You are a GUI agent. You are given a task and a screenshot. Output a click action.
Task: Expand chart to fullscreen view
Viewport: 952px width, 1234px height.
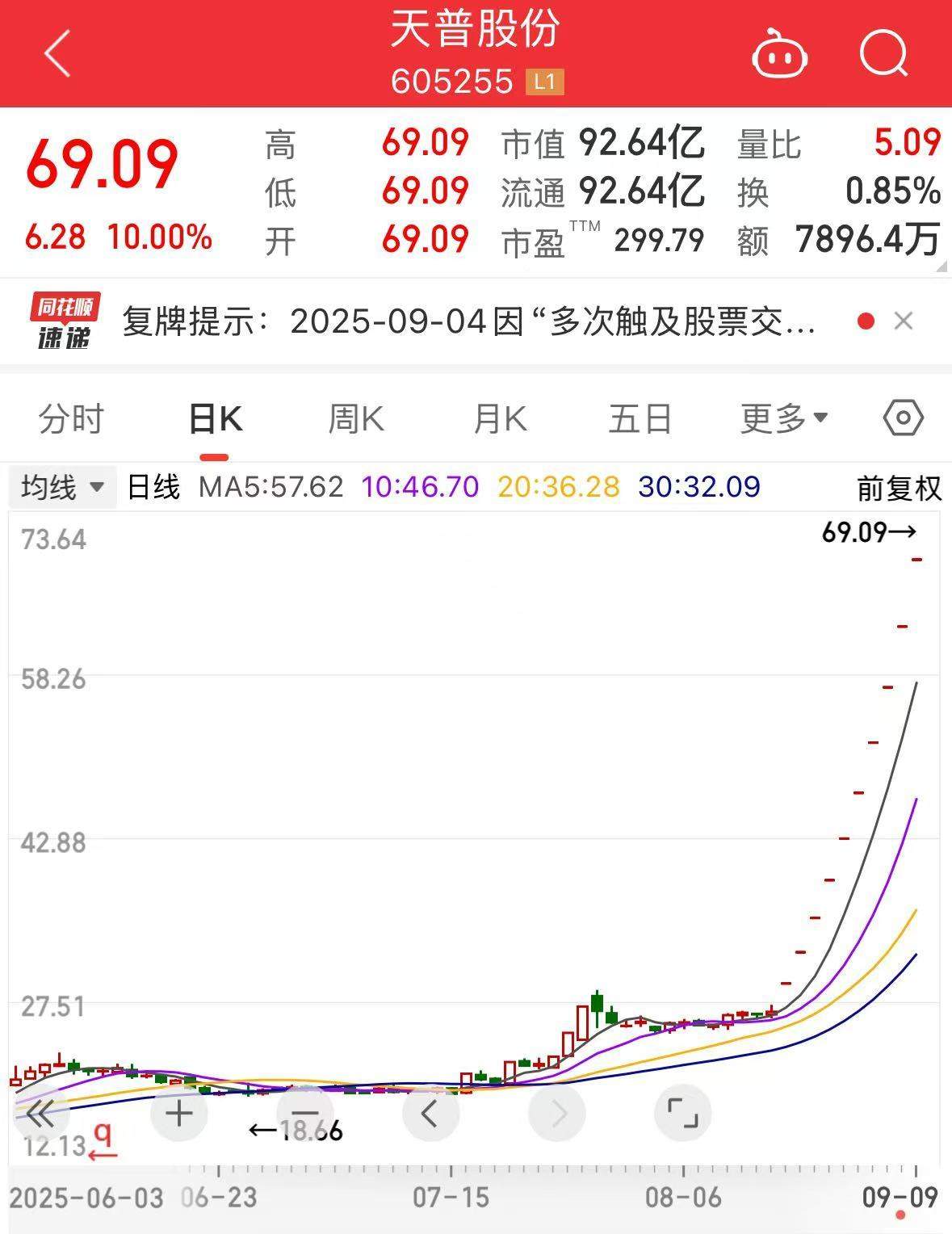click(x=683, y=1114)
